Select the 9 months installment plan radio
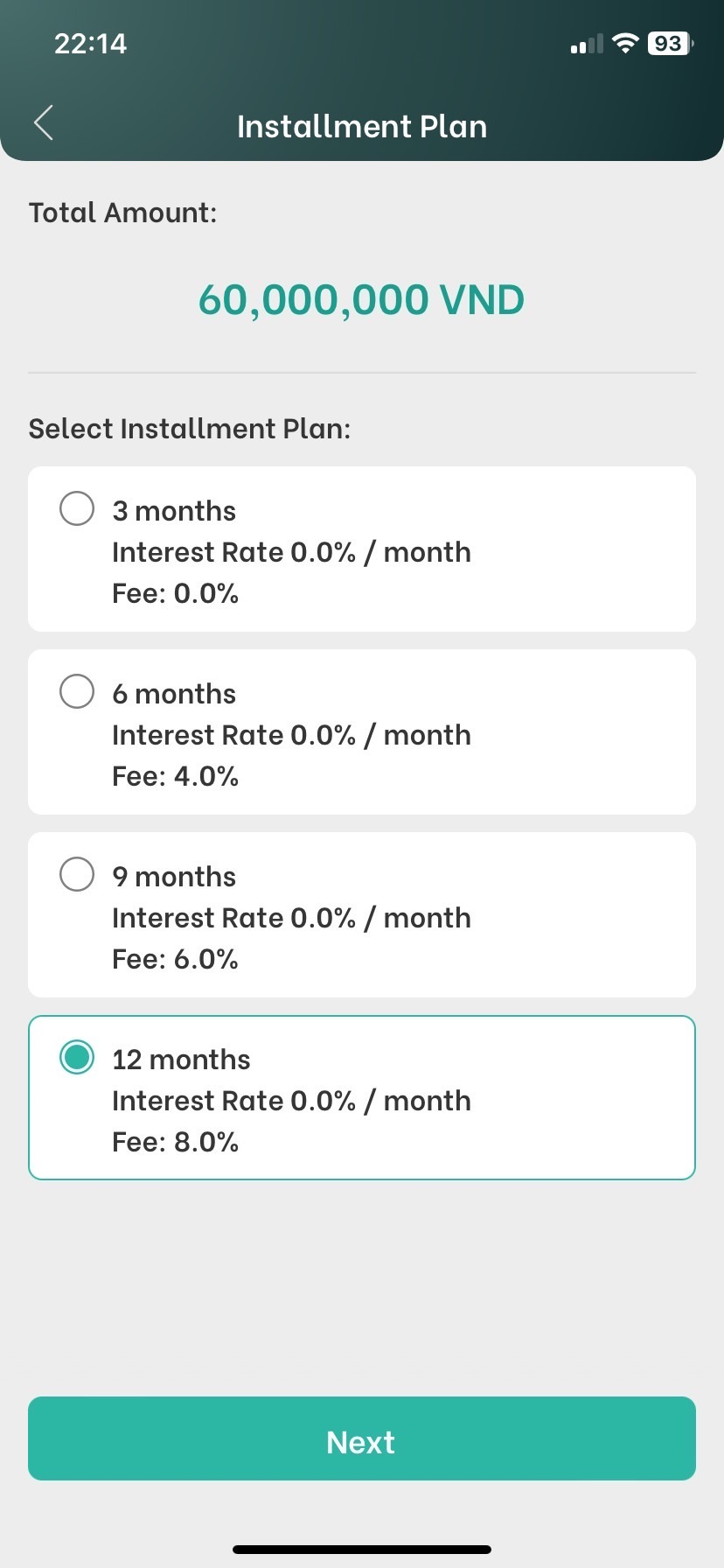This screenshot has height=1568, width=724. click(x=77, y=873)
